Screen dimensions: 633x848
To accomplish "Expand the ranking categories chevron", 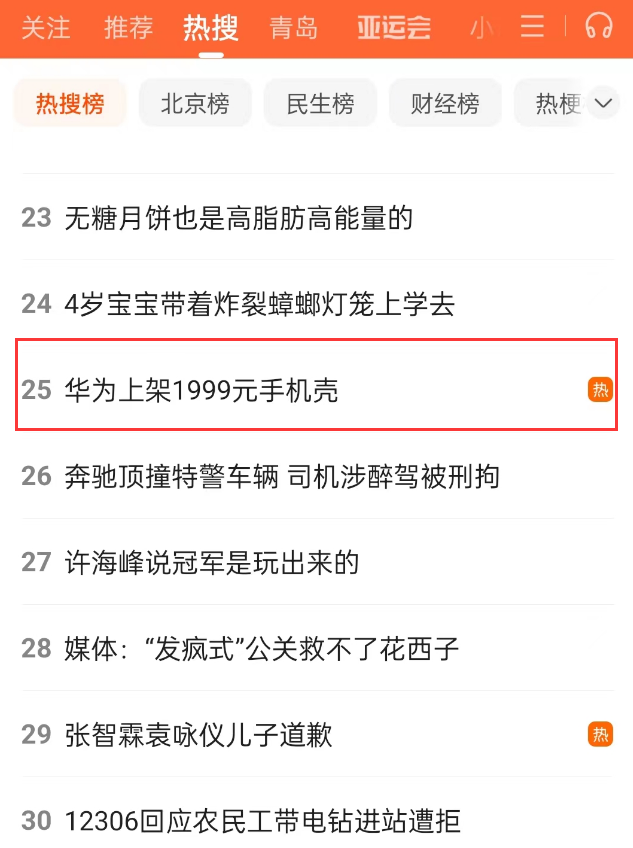I will pyautogui.click(x=603, y=102).
